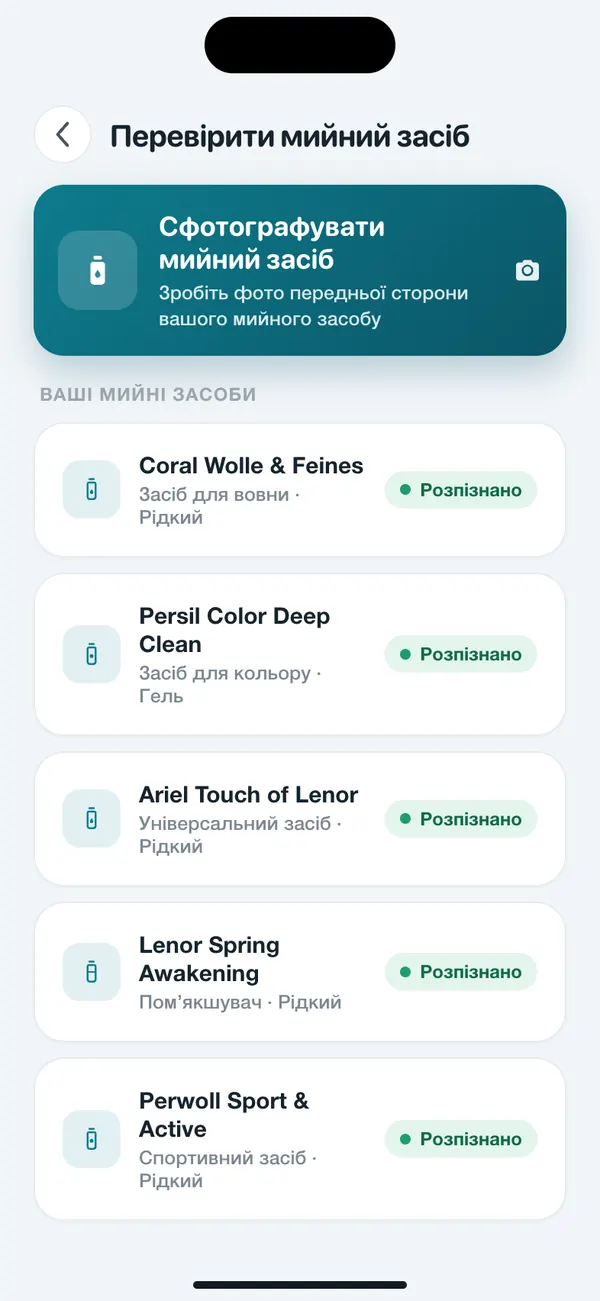This screenshot has width=600, height=1301.
Task: Go back using the arrow button
Action: click(x=62, y=135)
